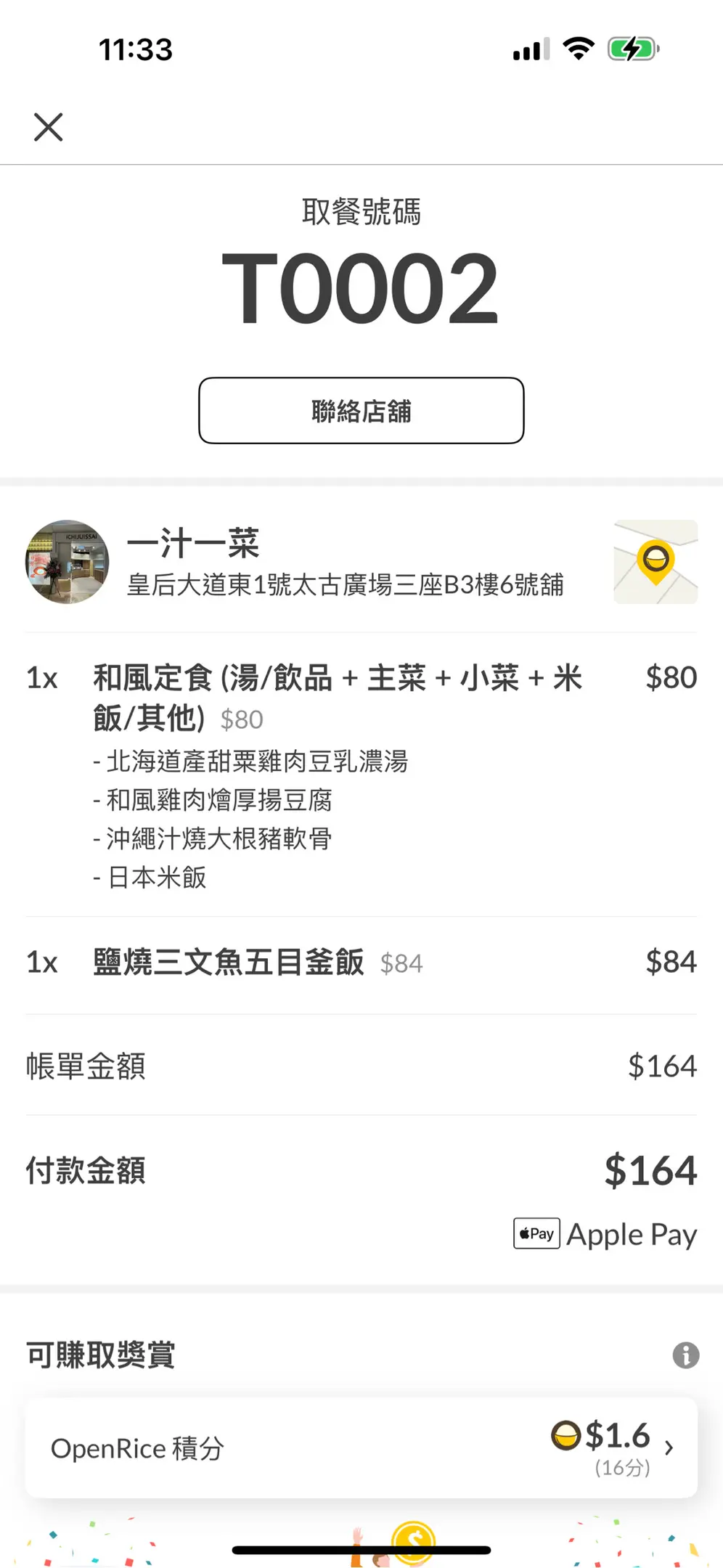Image resolution: width=723 pixels, height=1568 pixels.
Task: Tap the 聯絡店舖 contact store button
Action: click(361, 411)
